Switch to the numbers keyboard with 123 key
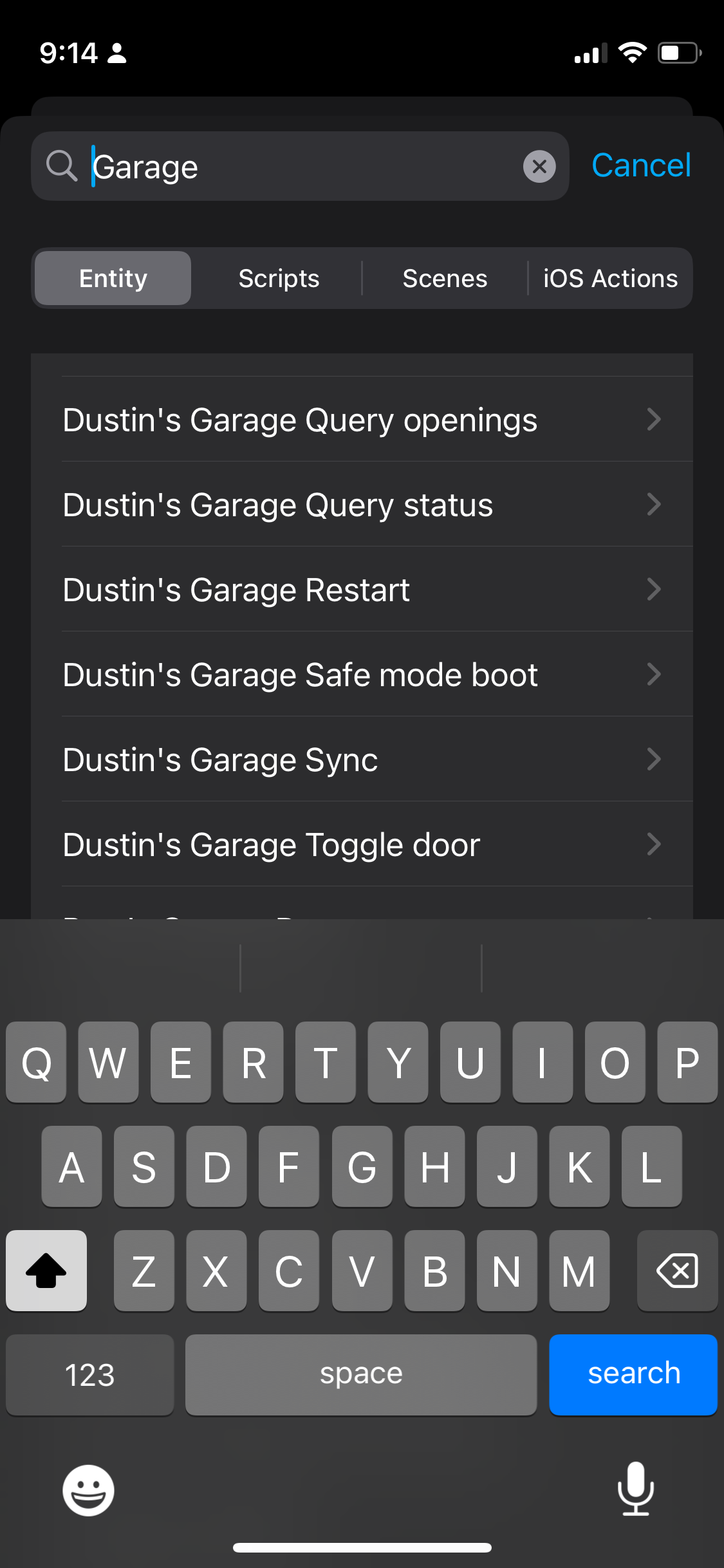724x1568 pixels. tap(89, 1374)
